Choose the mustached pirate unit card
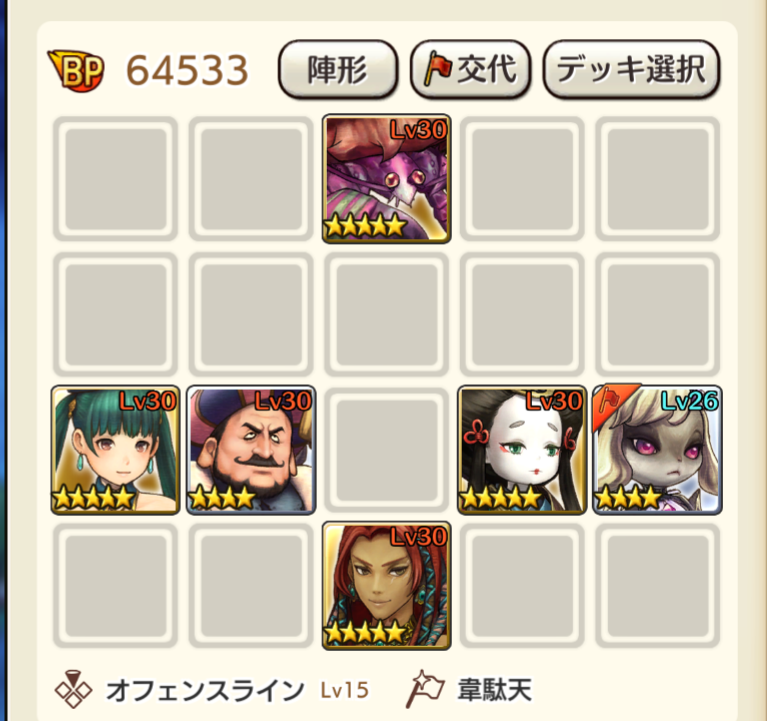 [x=251, y=450]
